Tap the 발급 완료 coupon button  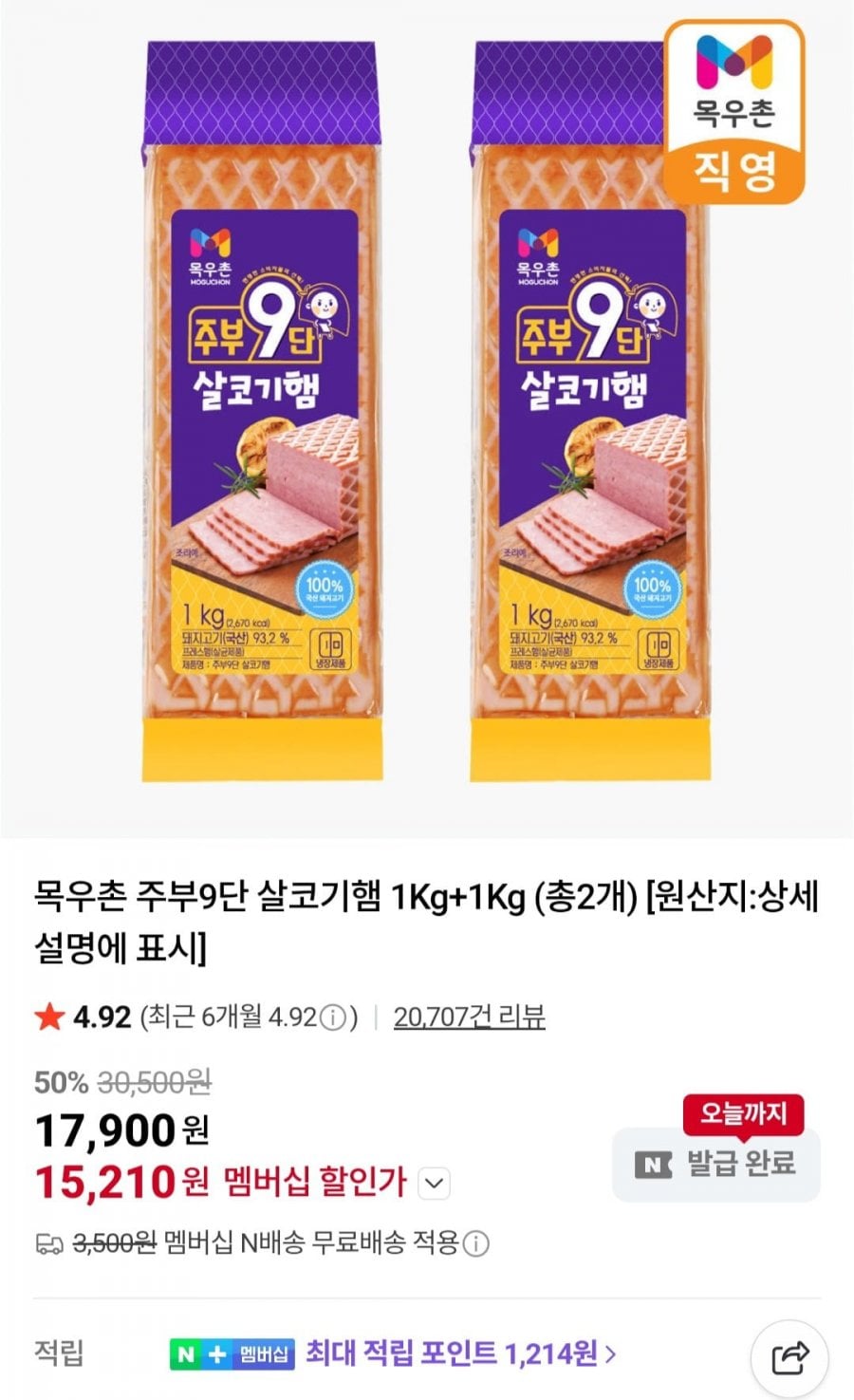click(x=716, y=1165)
